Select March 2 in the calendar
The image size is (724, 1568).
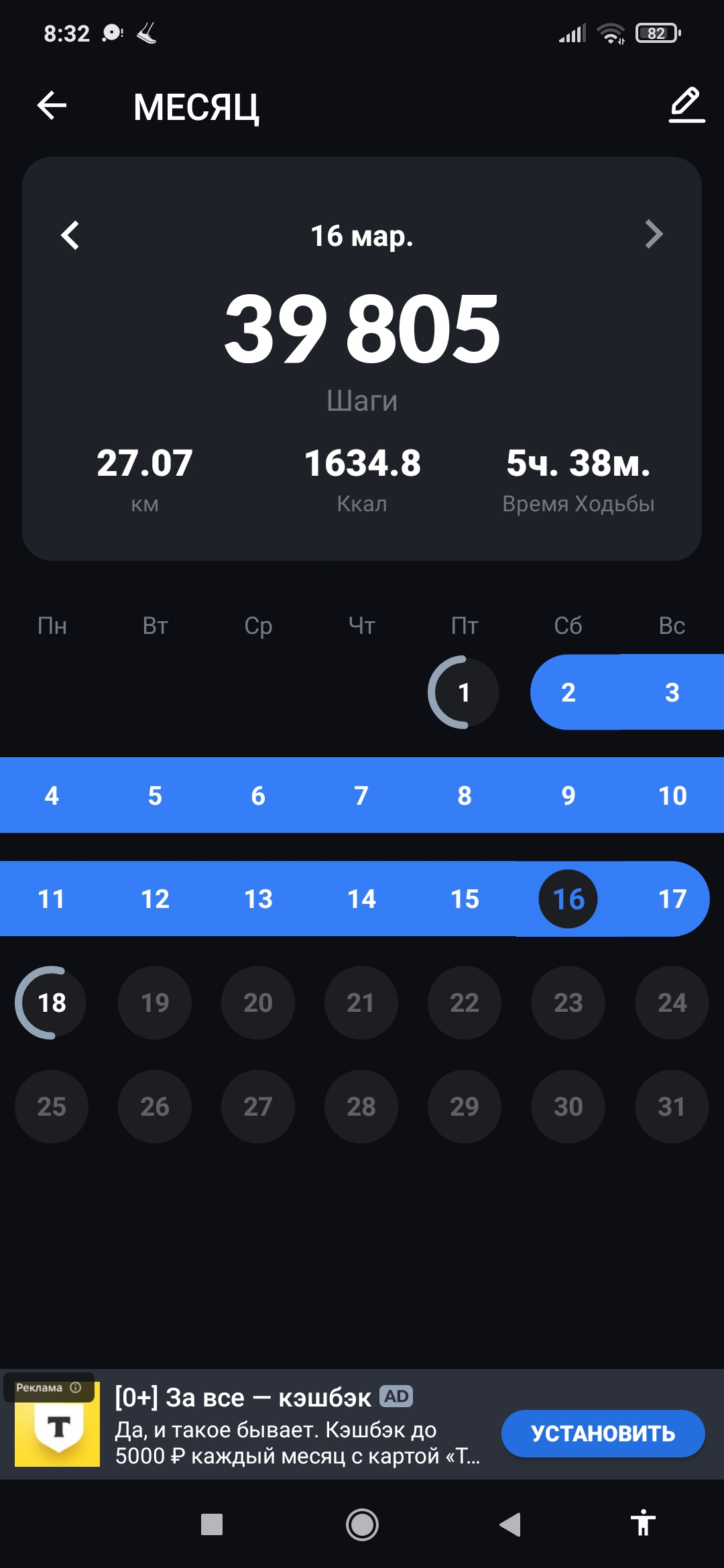[568, 692]
